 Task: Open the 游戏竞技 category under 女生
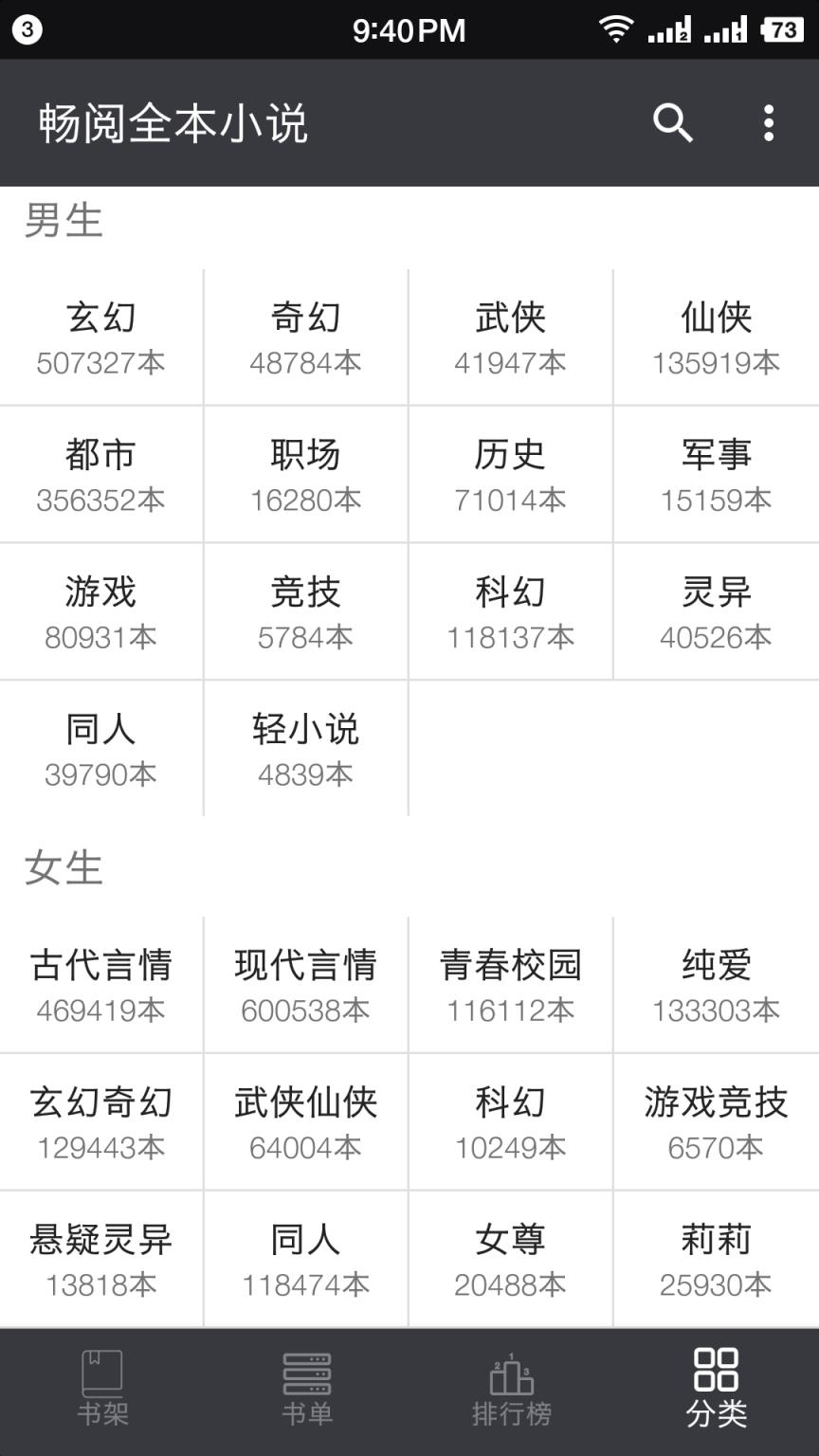point(717,1120)
